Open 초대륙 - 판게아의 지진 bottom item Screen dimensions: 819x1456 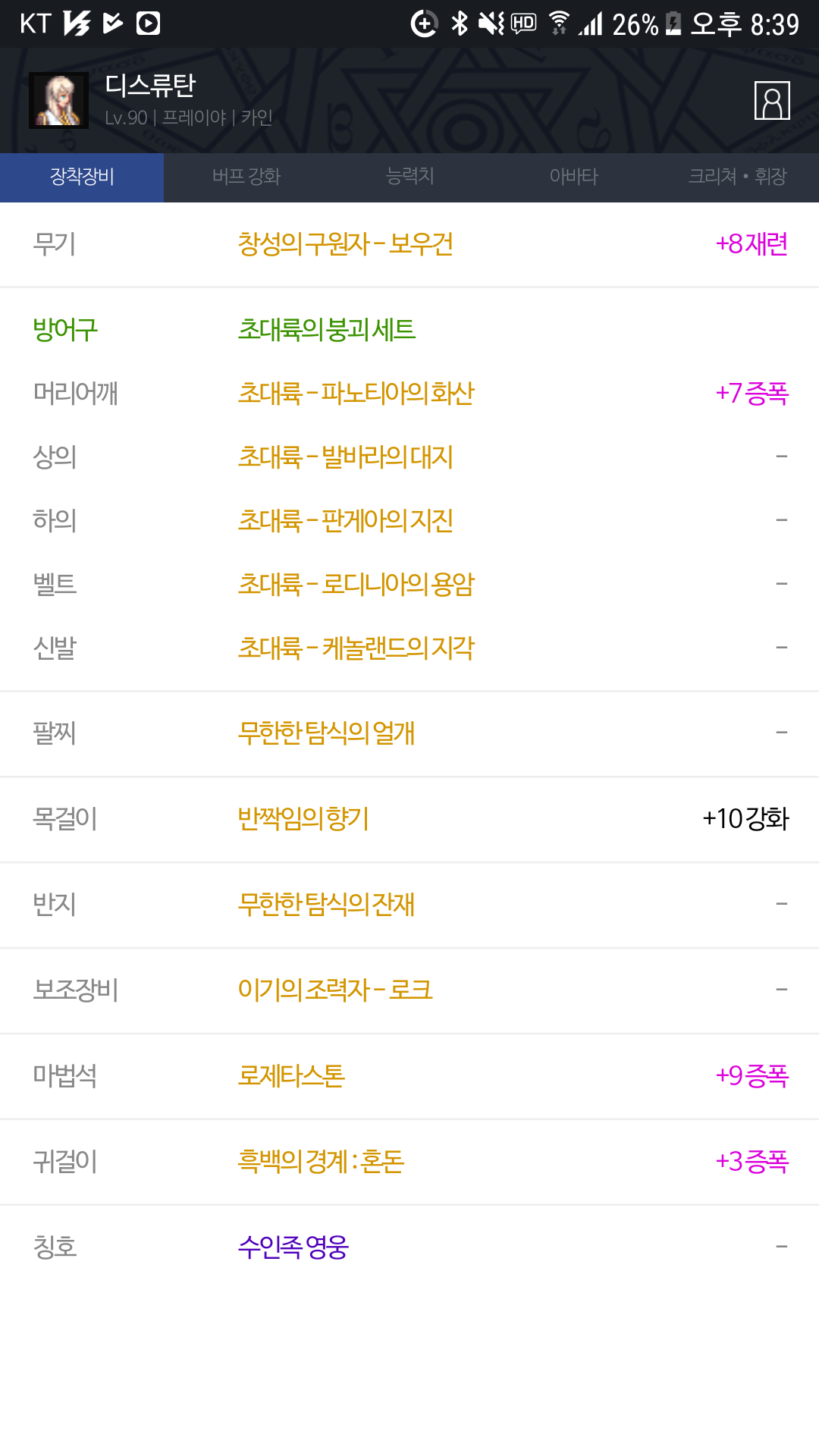point(345,521)
